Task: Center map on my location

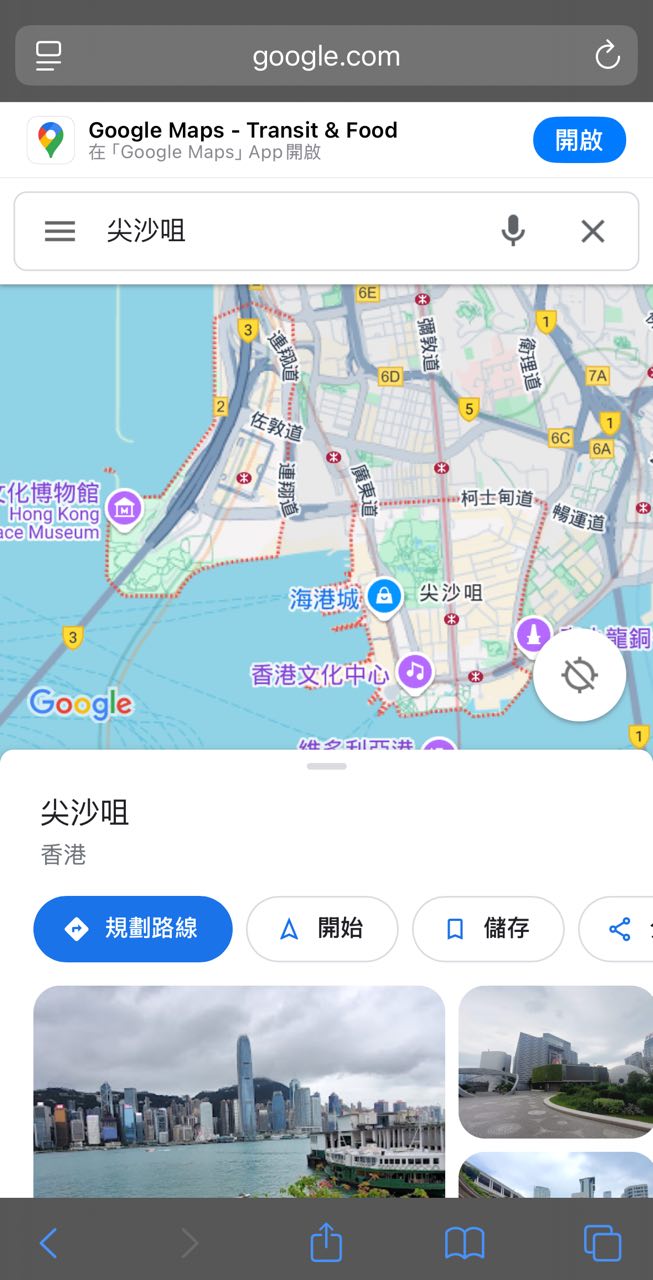Action: point(579,675)
